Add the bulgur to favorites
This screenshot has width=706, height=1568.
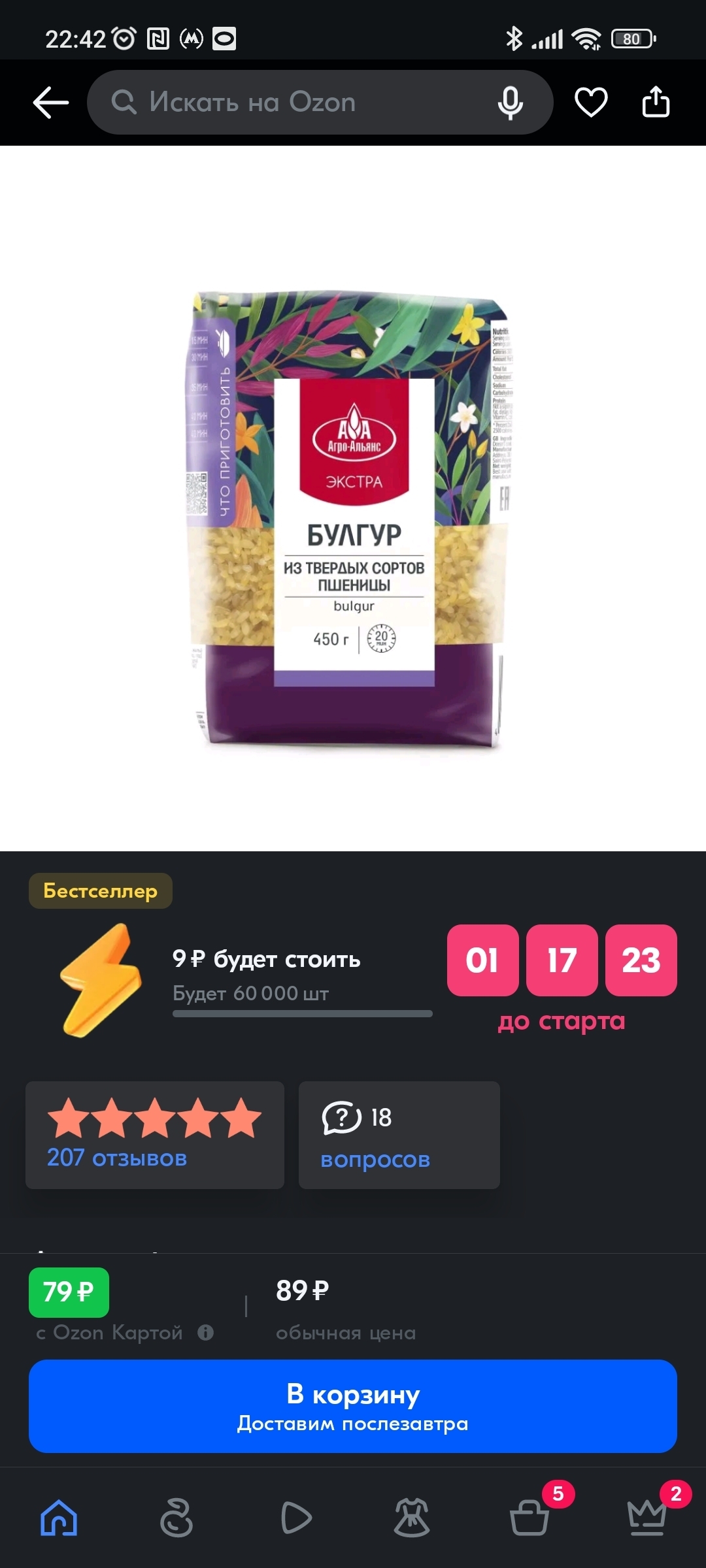click(591, 103)
